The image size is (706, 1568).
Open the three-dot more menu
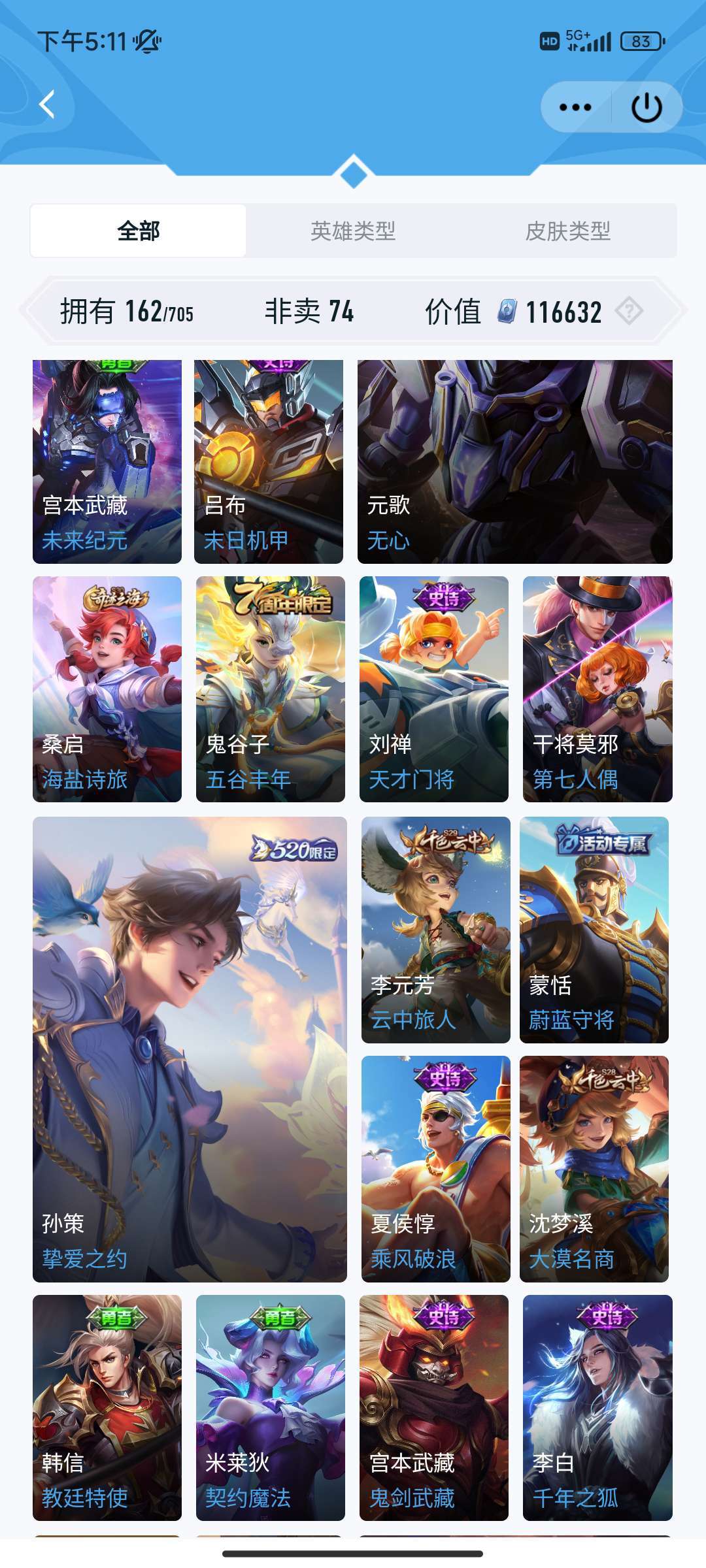576,107
